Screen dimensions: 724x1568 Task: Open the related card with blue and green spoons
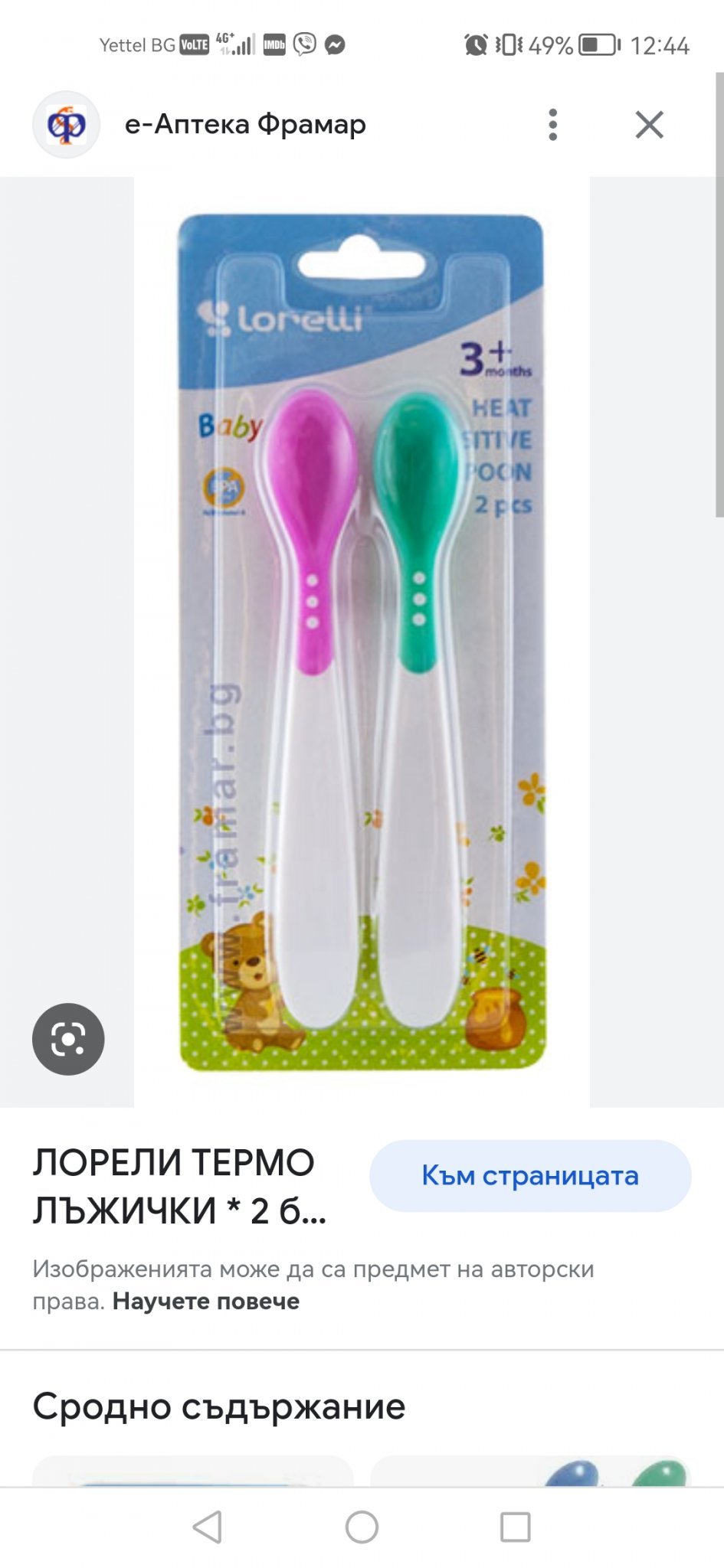(530, 1472)
